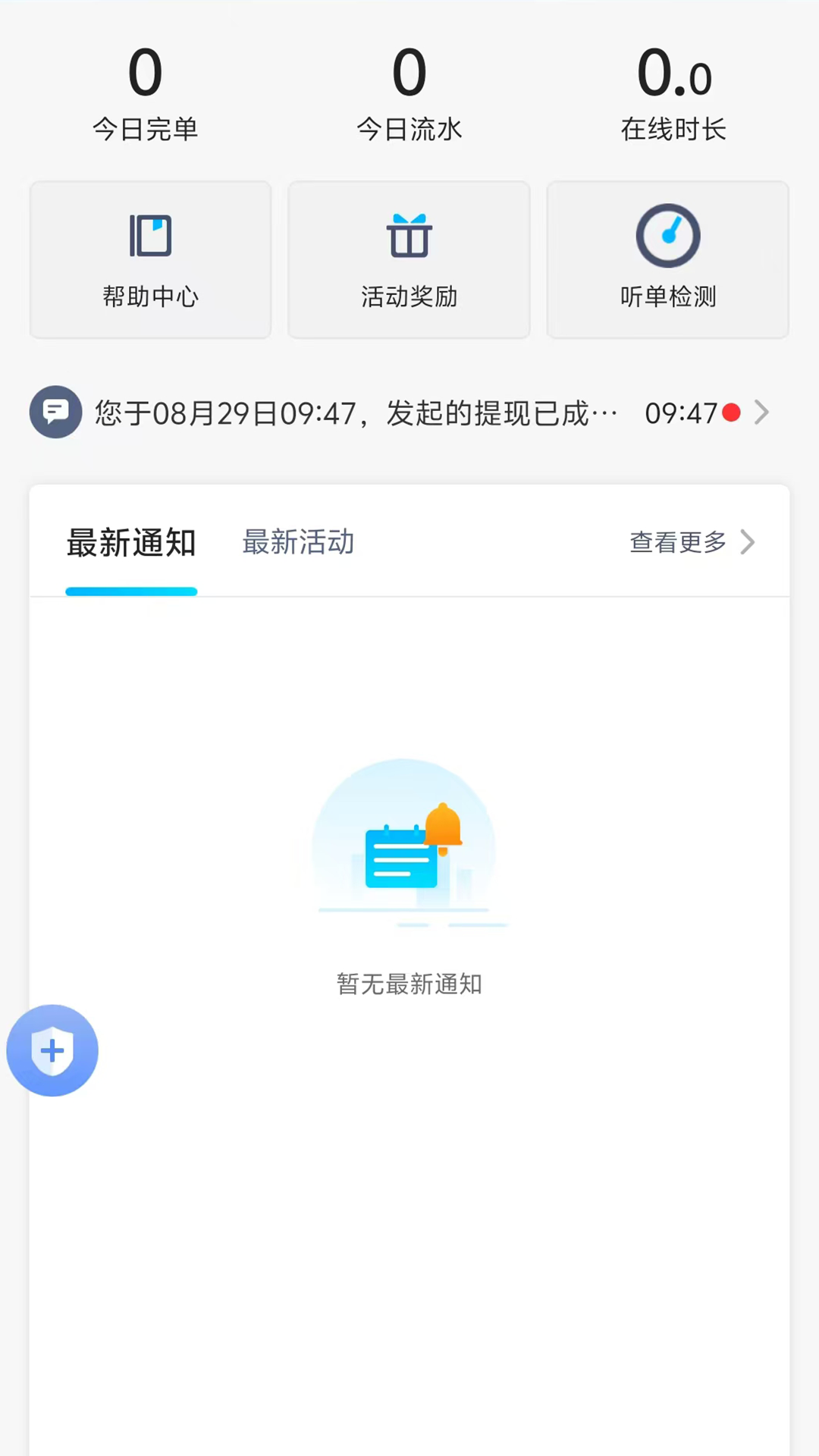The width and height of the screenshot is (819, 1456).
Task: Switch to the 最新活动 tab
Action: tap(298, 542)
